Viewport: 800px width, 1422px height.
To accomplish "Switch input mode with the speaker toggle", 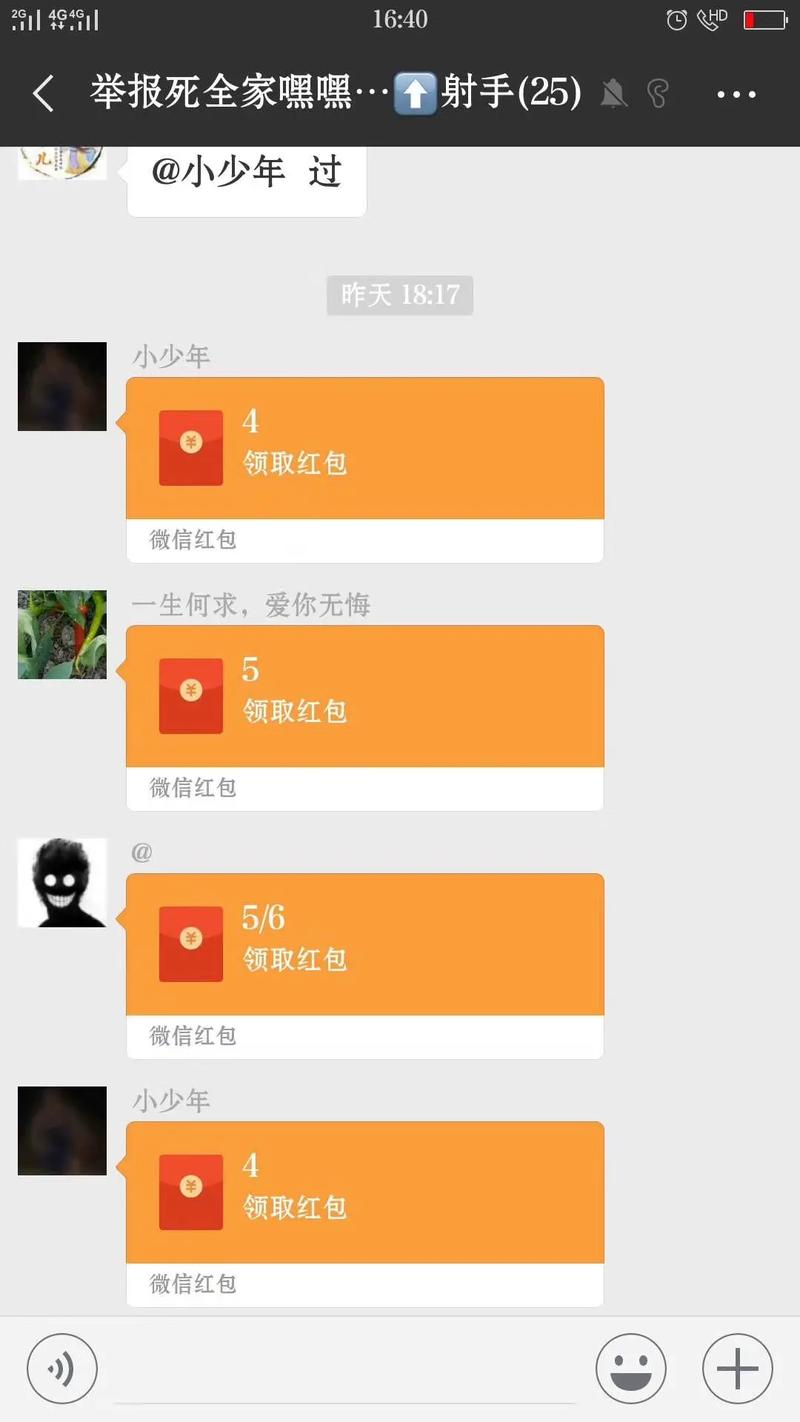I will 62,1368.
